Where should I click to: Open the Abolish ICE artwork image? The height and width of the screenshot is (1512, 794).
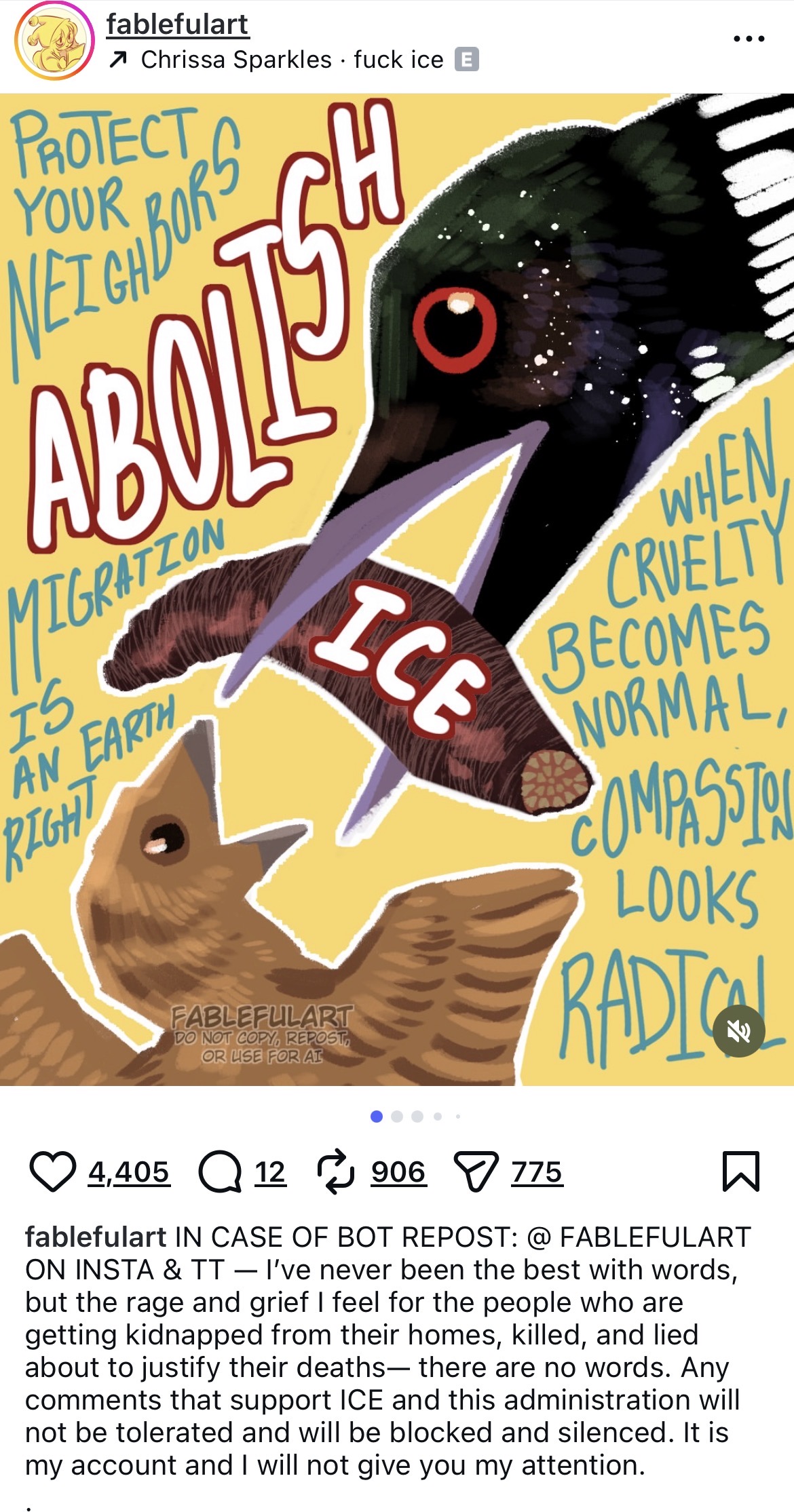[x=397, y=589]
